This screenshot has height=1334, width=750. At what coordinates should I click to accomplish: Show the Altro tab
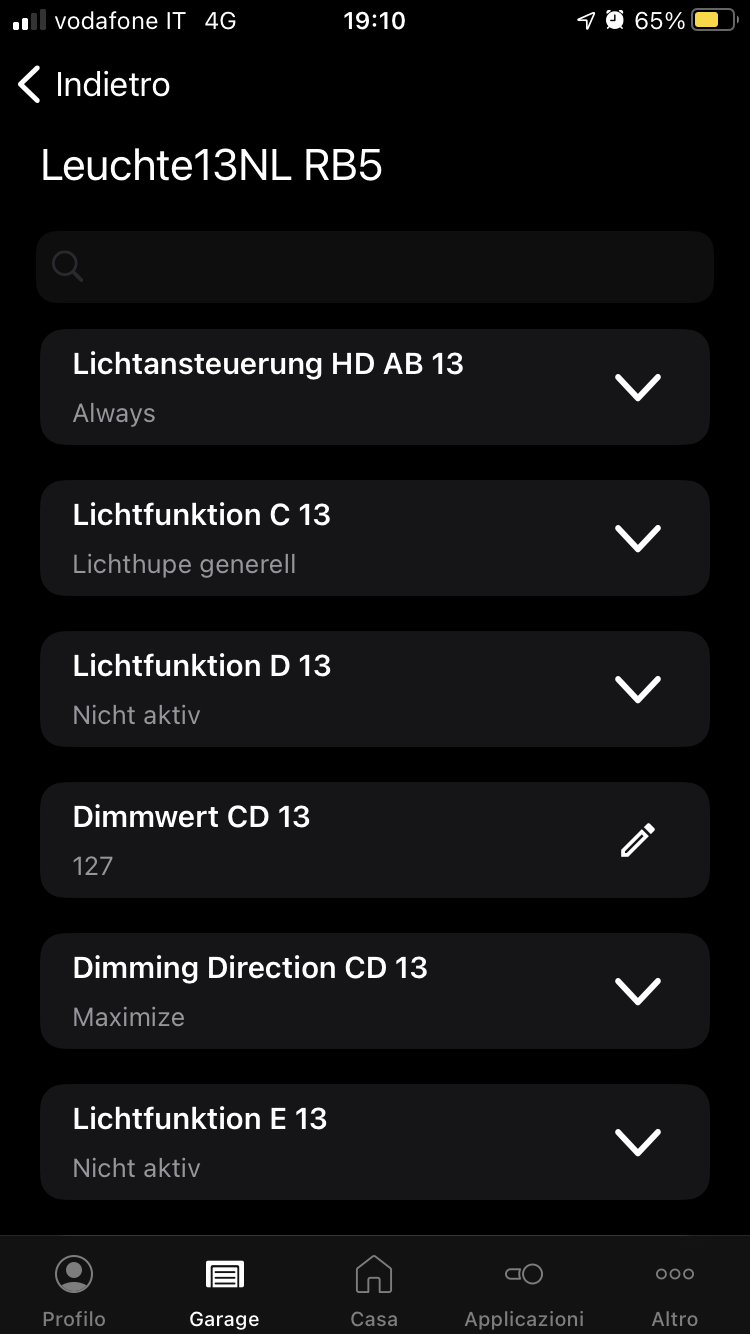click(675, 1290)
